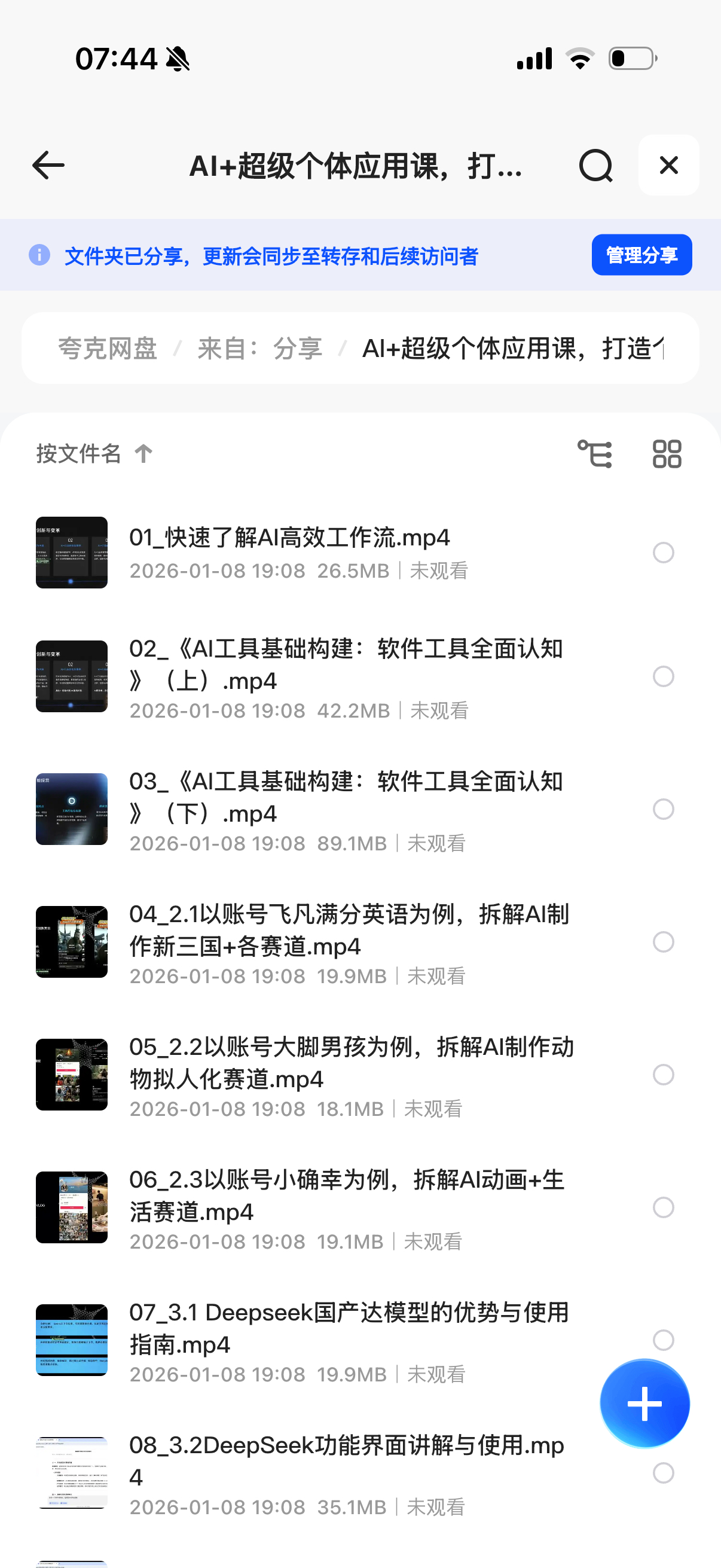Switch to grid layout view
Image resolution: width=721 pixels, height=1568 pixels.
coord(667,454)
